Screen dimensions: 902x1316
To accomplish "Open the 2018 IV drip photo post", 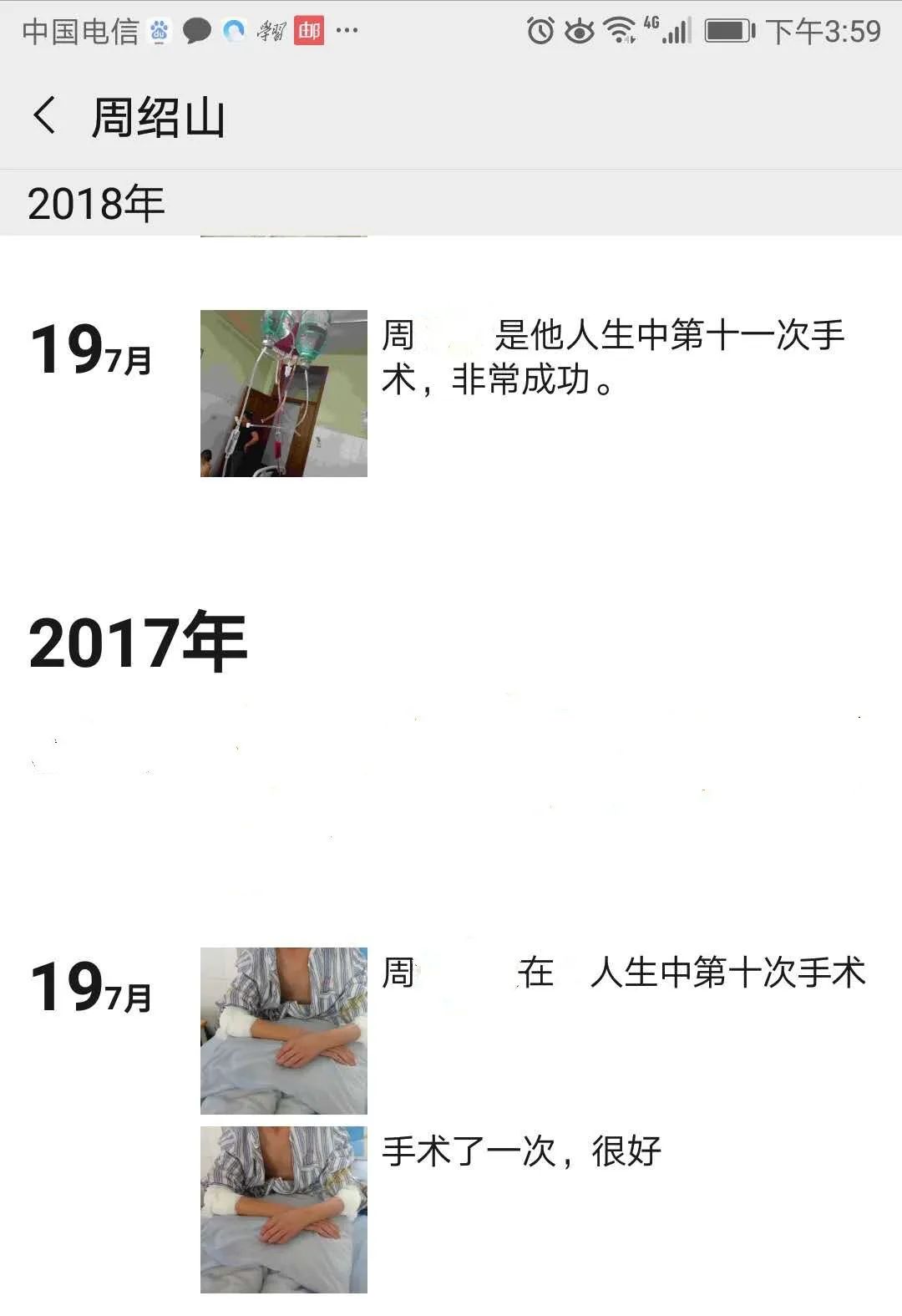I will click(283, 394).
